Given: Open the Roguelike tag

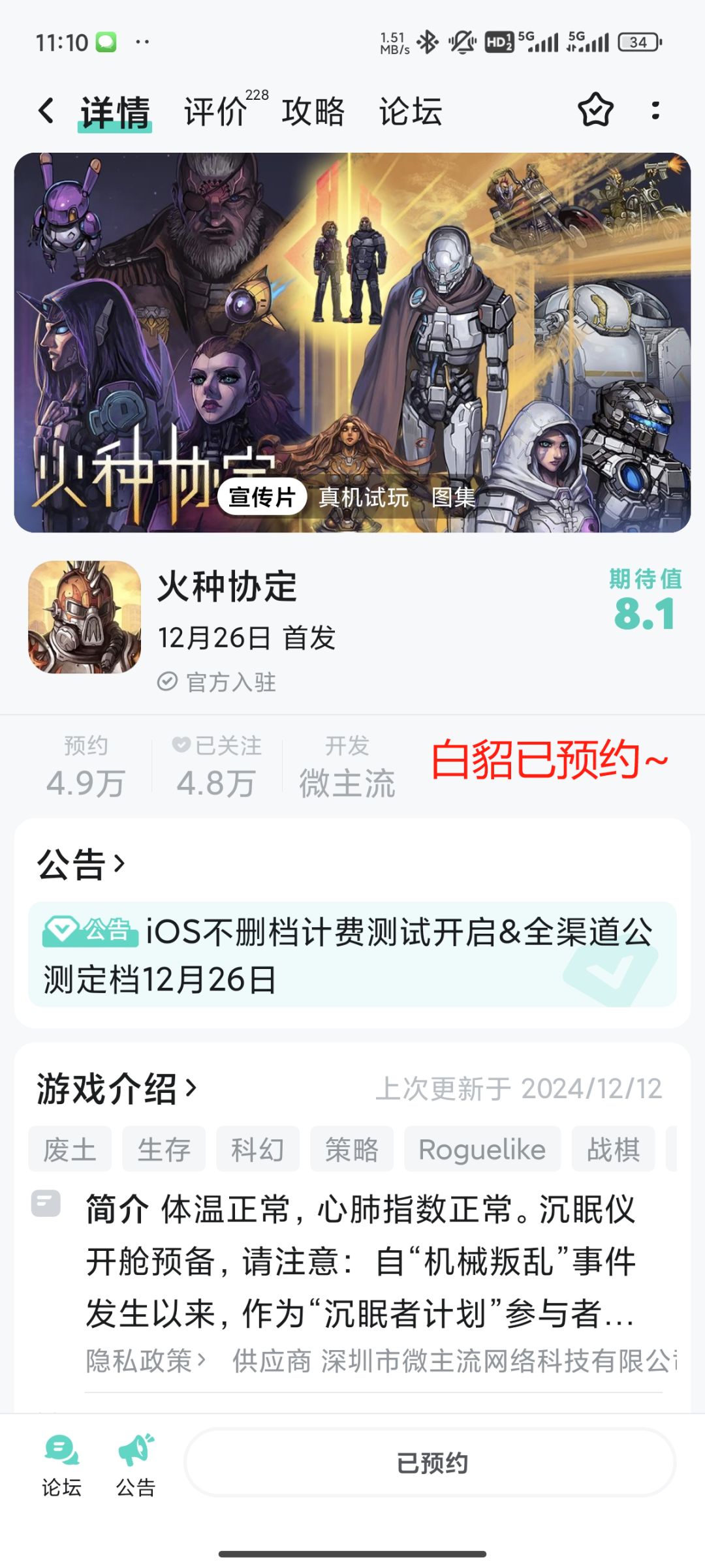Looking at the screenshot, I should [483, 1149].
